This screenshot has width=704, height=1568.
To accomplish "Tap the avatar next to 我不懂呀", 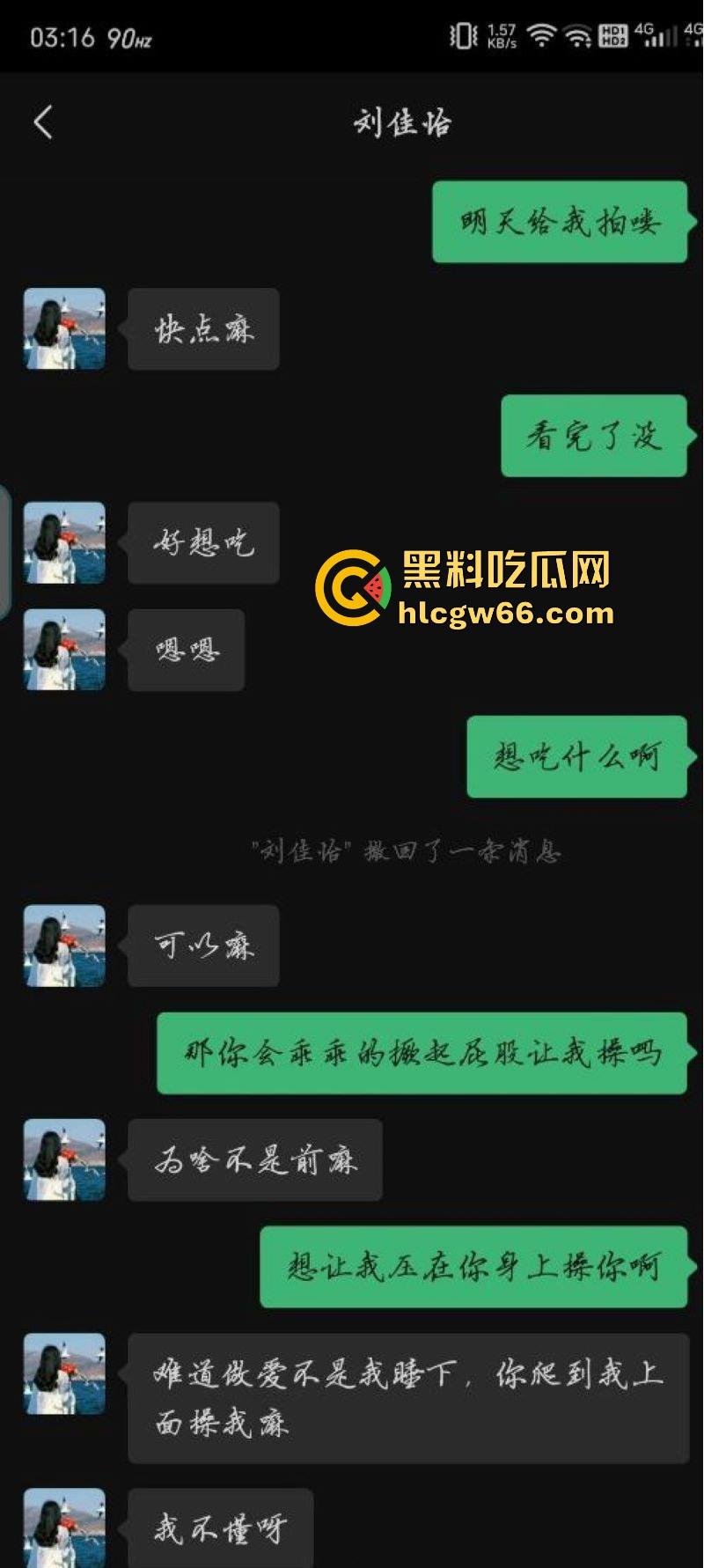I will [x=64, y=1528].
